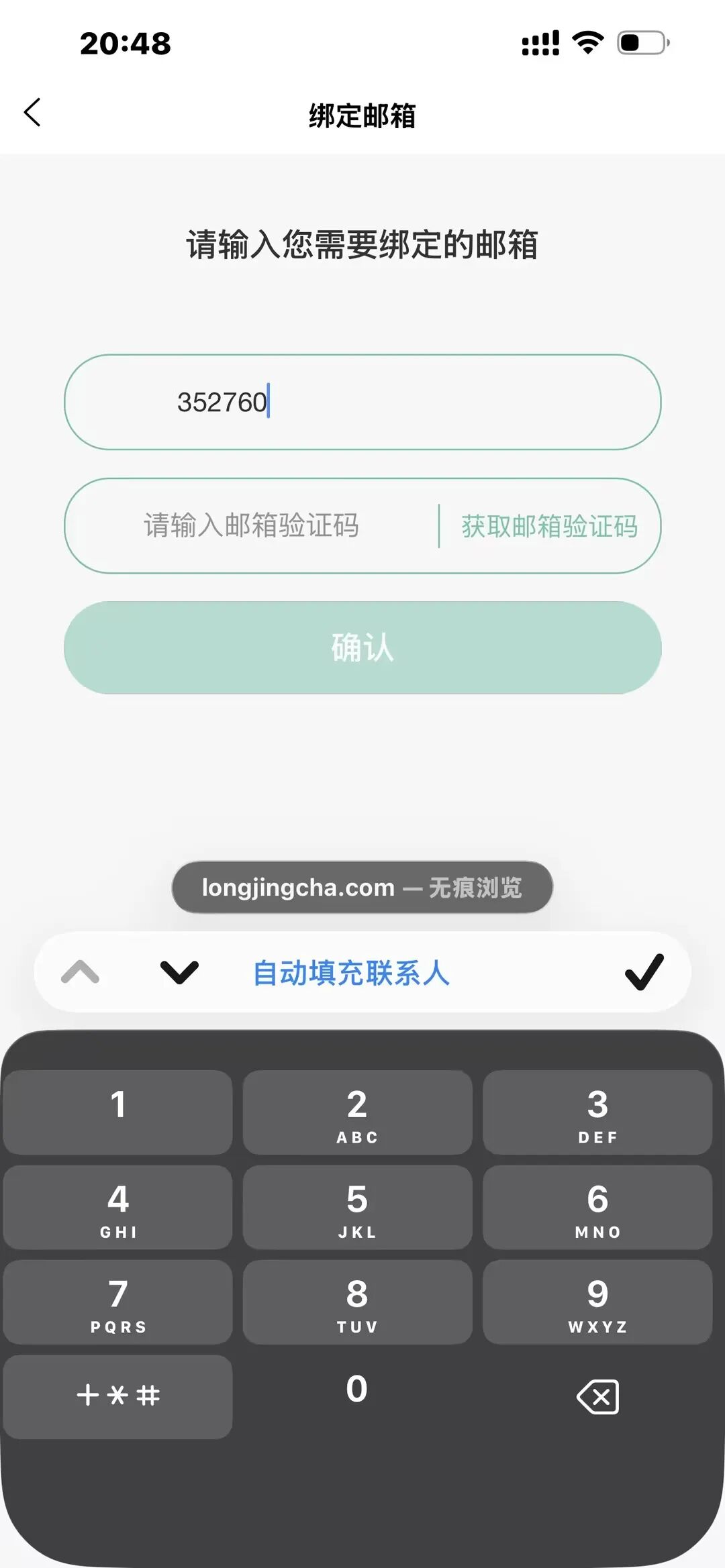Viewport: 725px width, 1568px height.
Task: Confirm binding with the 确认 button
Action: click(x=362, y=647)
